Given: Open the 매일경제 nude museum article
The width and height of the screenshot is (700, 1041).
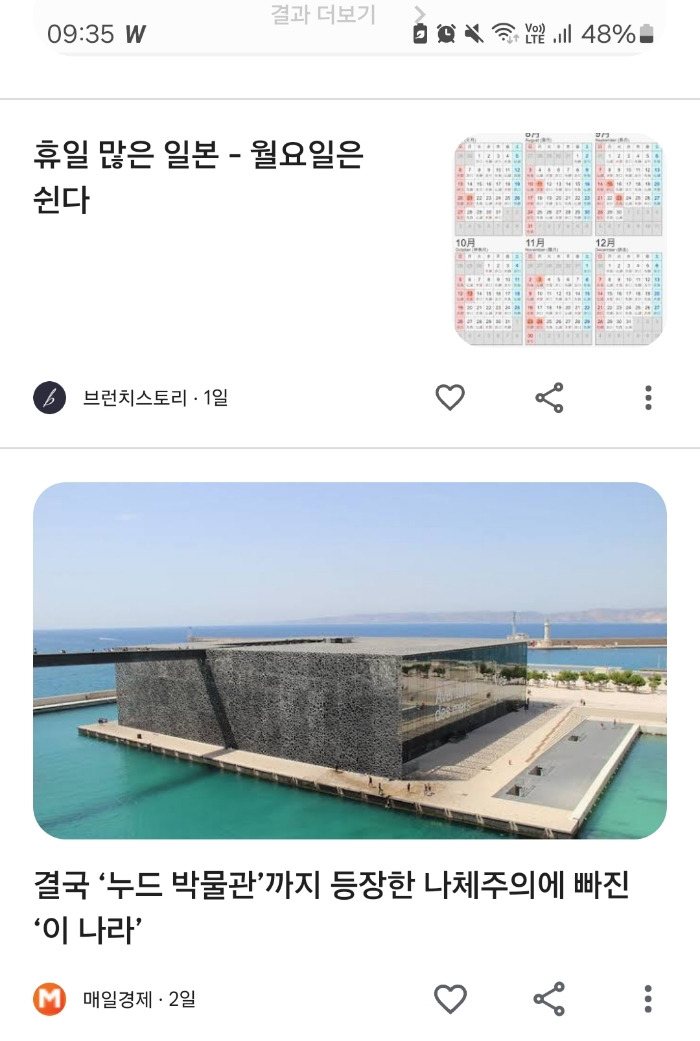Looking at the screenshot, I should [331, 906].
